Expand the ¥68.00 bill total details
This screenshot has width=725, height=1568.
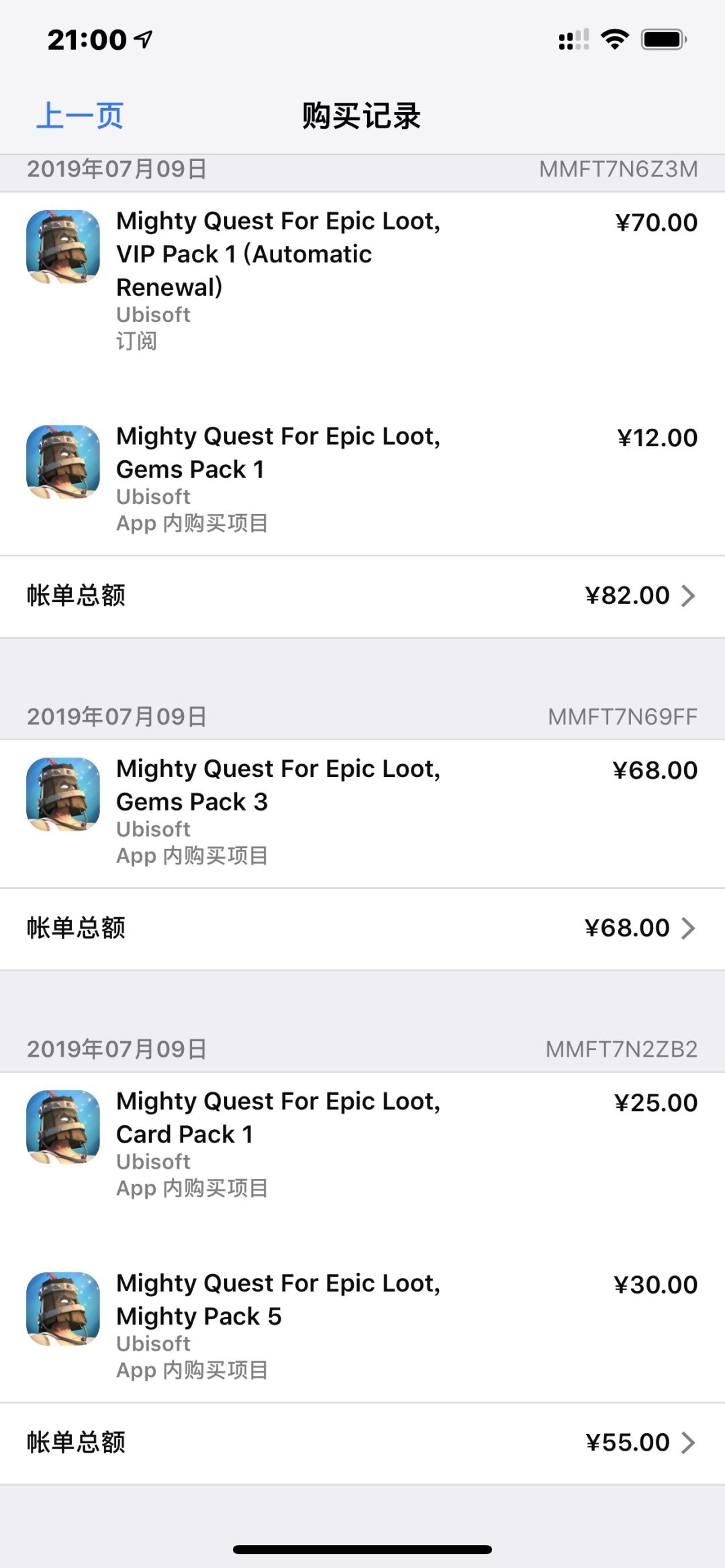point(631,928)
